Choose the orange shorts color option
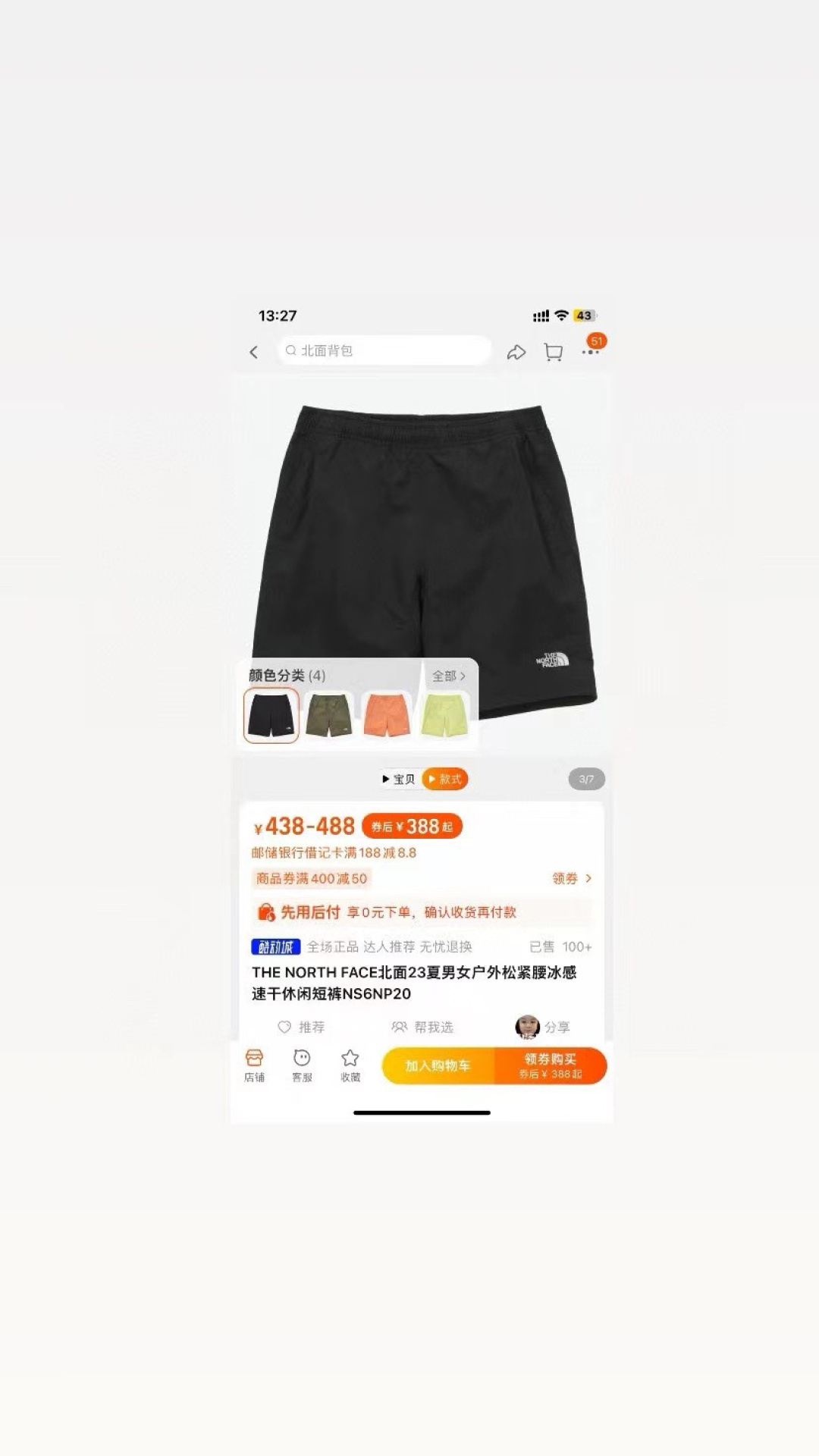This screenshot has height=1456, width=819. (386, 715)
